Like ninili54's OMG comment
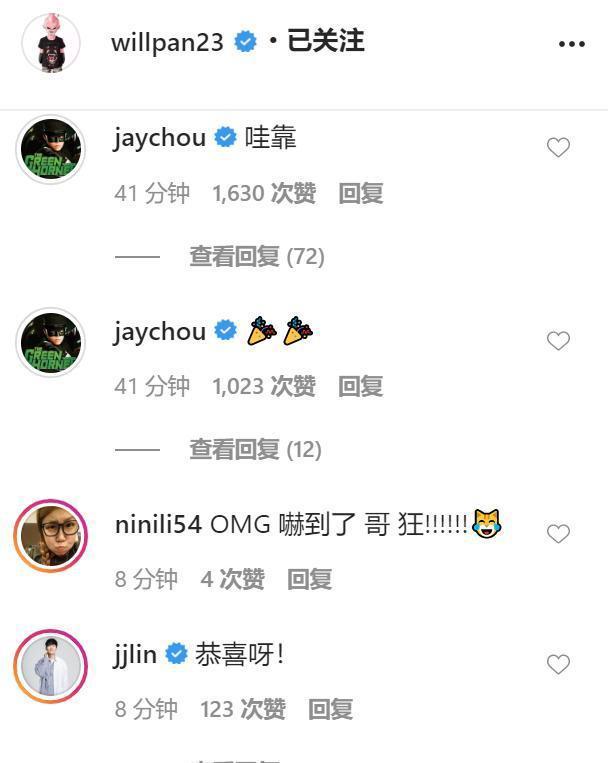Screen dimensions: 608x763 tap(558, 534)
